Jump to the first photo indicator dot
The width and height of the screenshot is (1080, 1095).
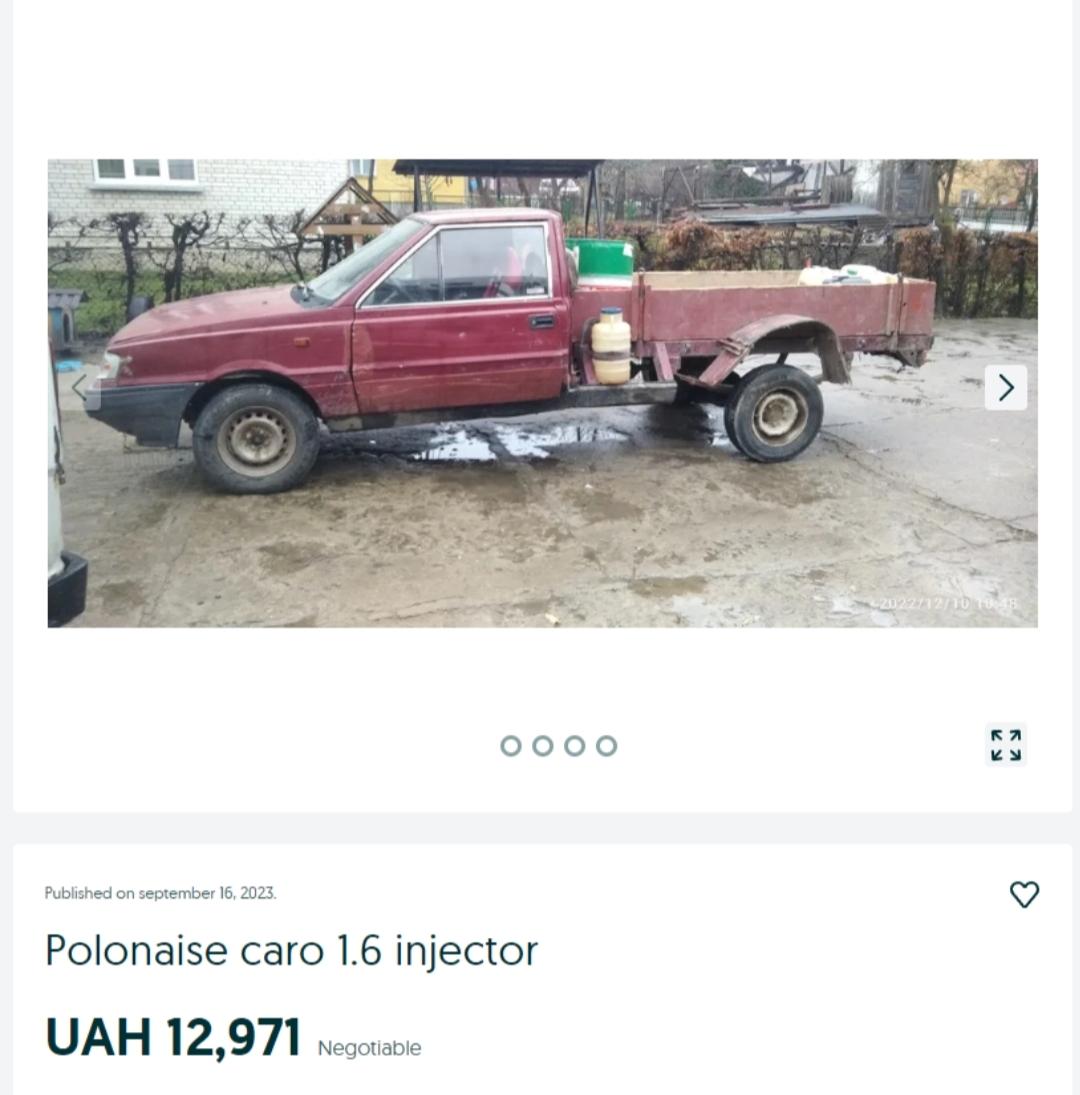click(x=511, y=746)
